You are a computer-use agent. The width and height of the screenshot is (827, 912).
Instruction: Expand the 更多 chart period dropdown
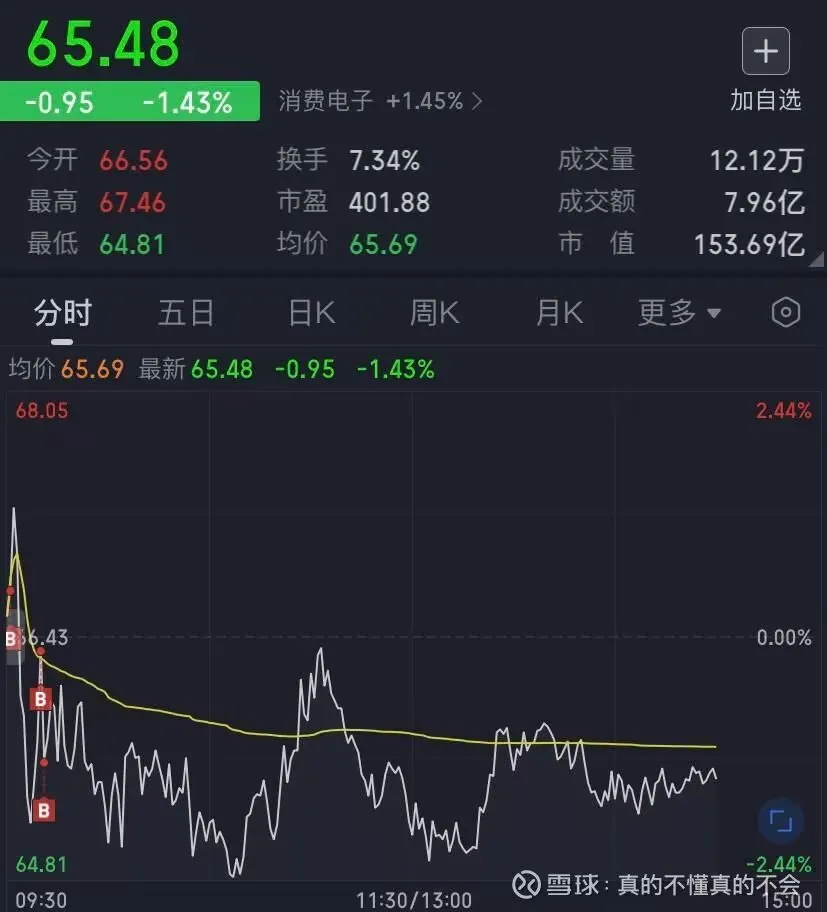click(679, 313)
